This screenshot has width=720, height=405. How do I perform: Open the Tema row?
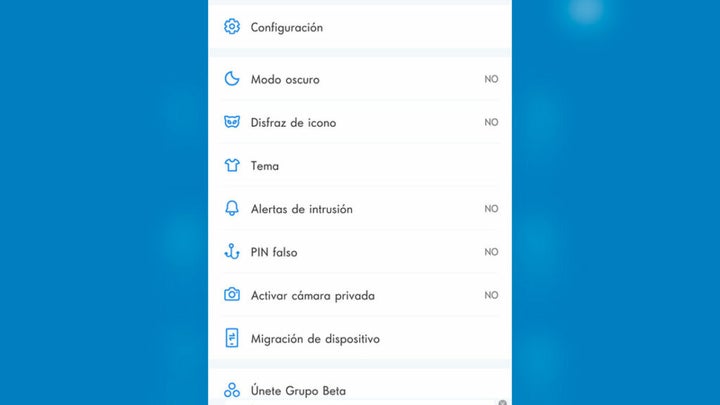pyautogui.click(x=264, y=166)
